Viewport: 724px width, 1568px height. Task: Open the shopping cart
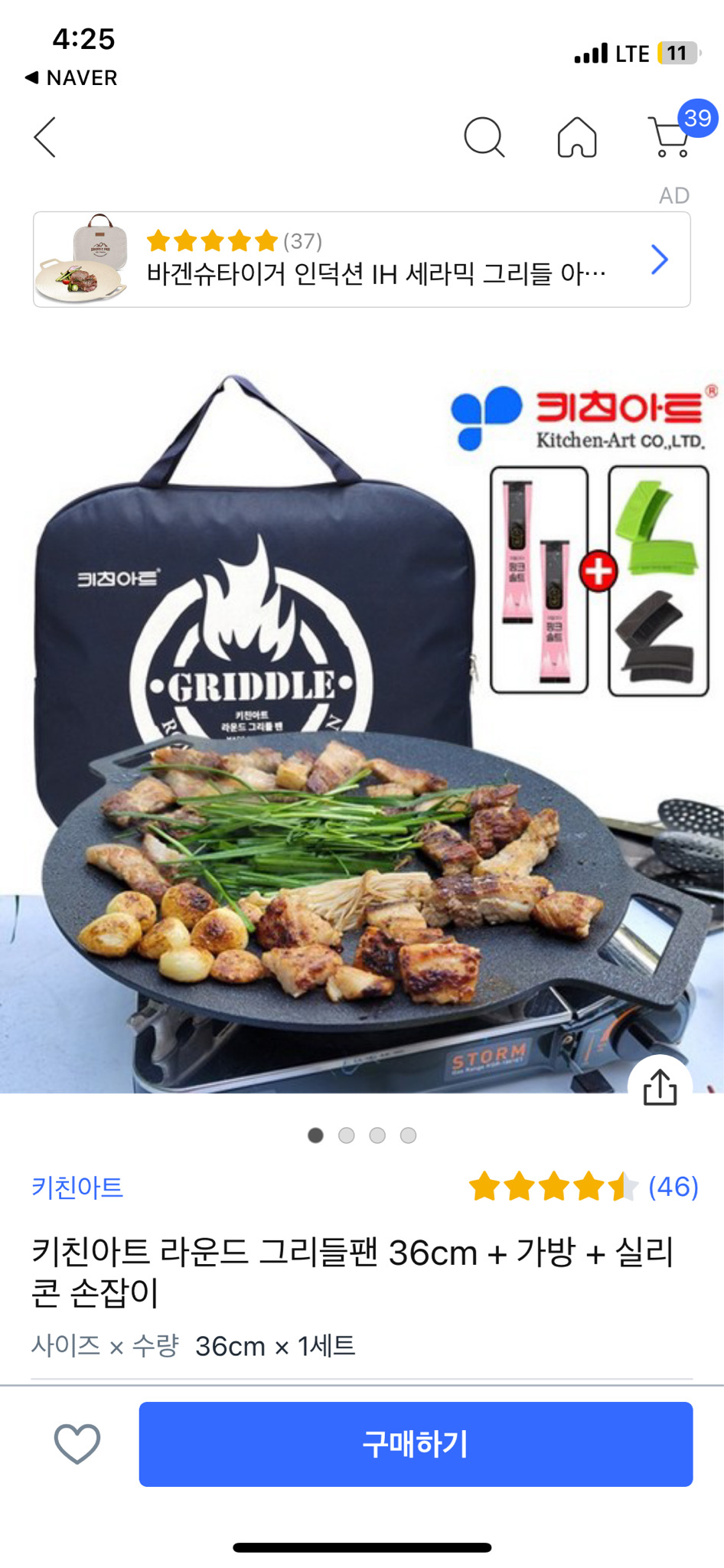[x=670, y=138]
